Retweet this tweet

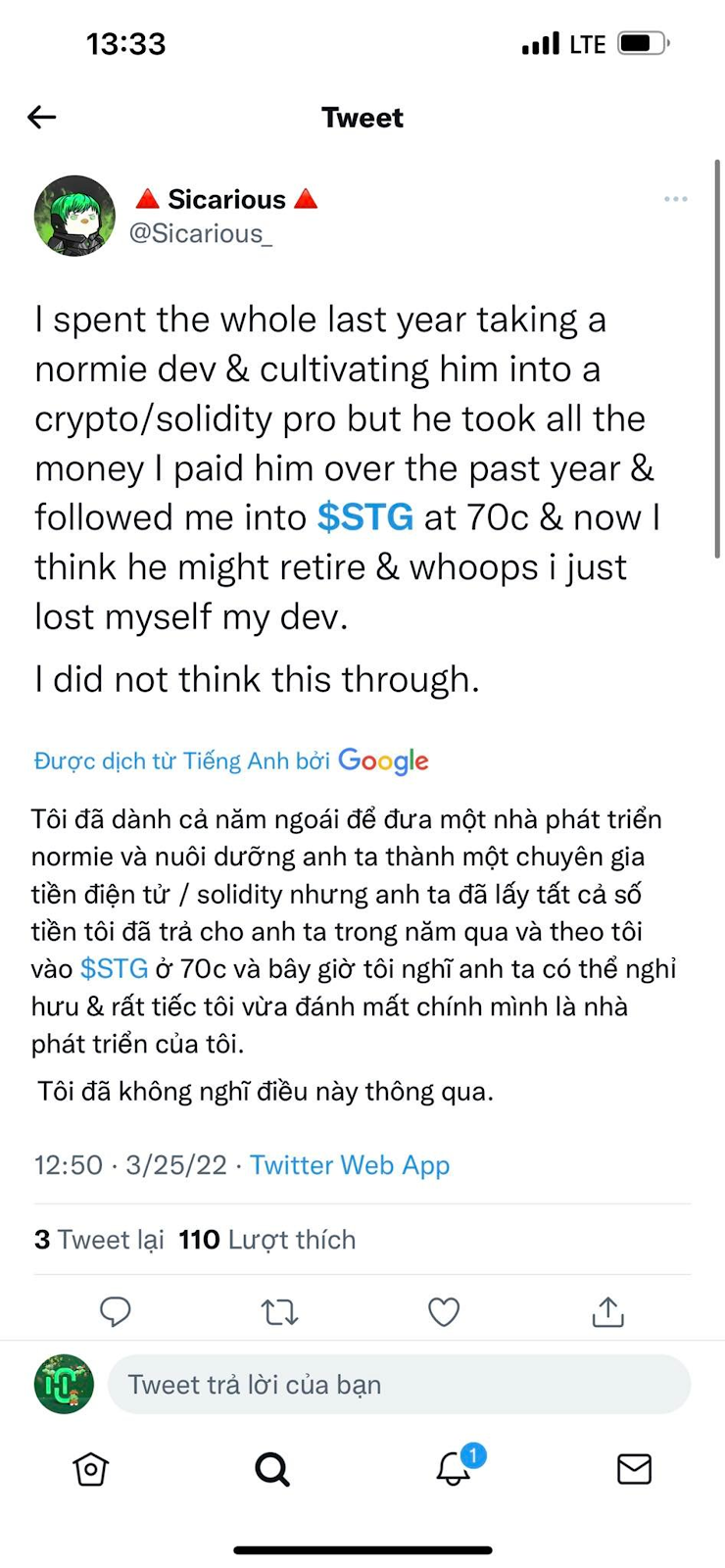tap(279, 1311)
